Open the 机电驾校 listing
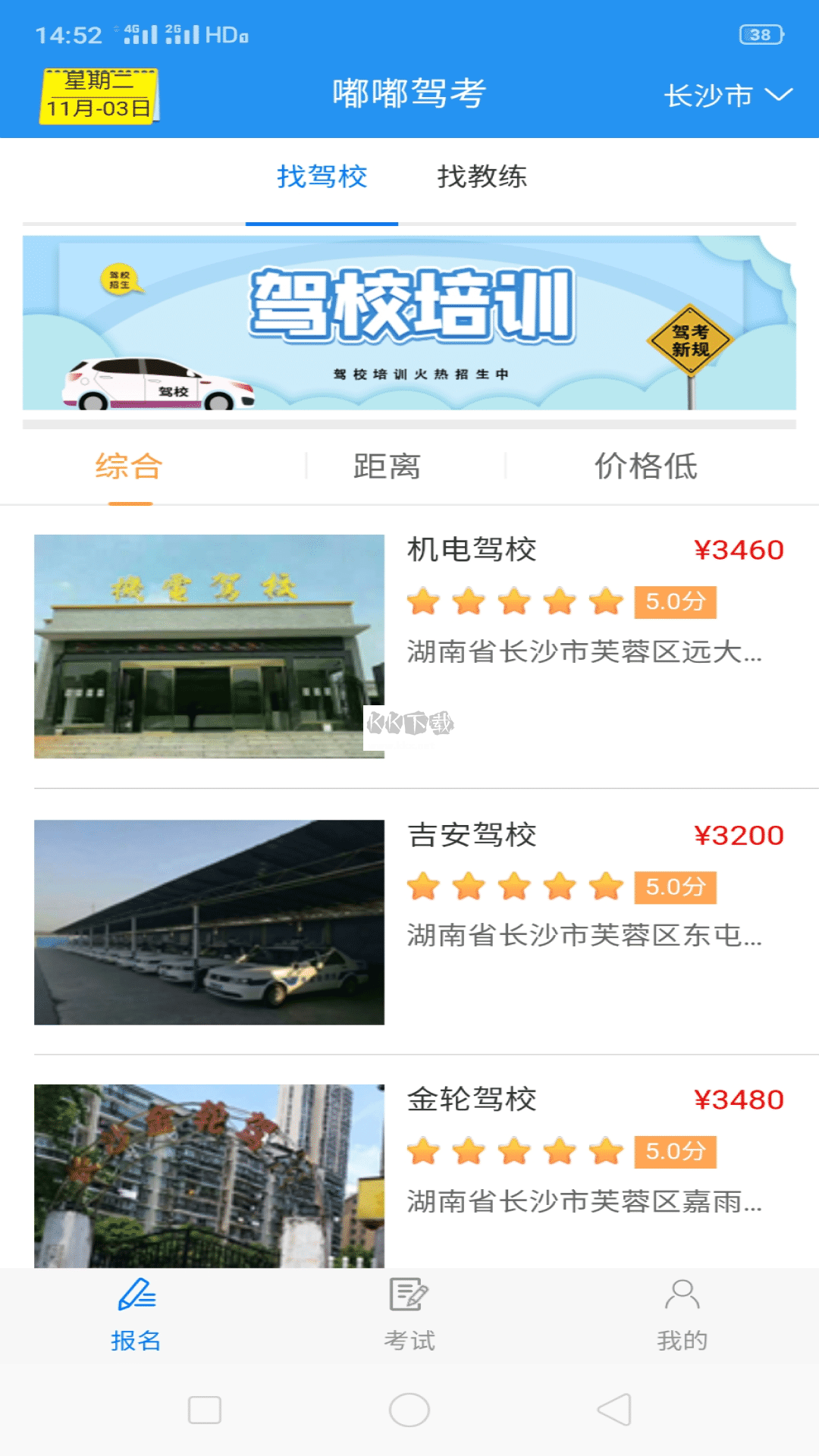This screenshot has height=1456, width=819. tap(409, 646)
